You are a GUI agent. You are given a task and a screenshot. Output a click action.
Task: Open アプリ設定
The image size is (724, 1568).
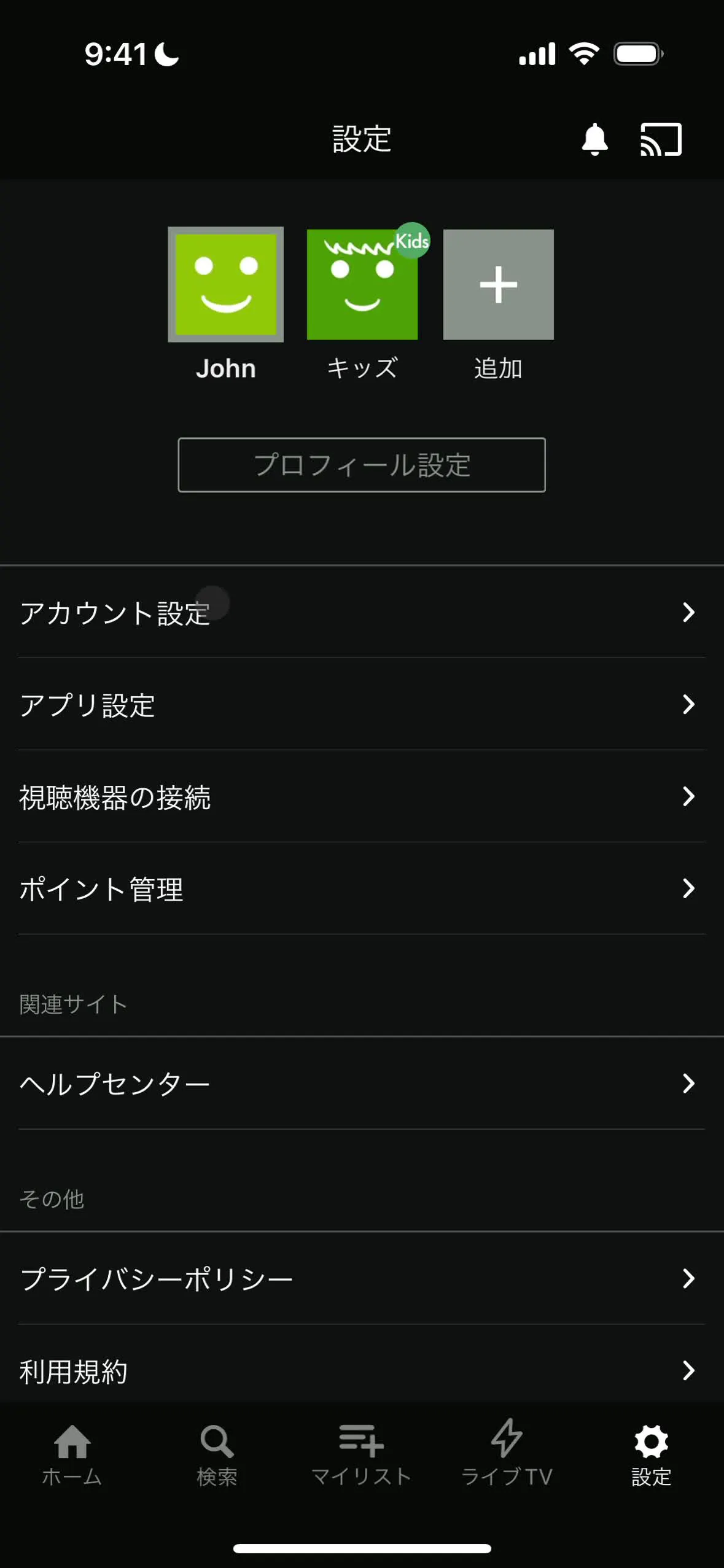(x=362, y=704)
